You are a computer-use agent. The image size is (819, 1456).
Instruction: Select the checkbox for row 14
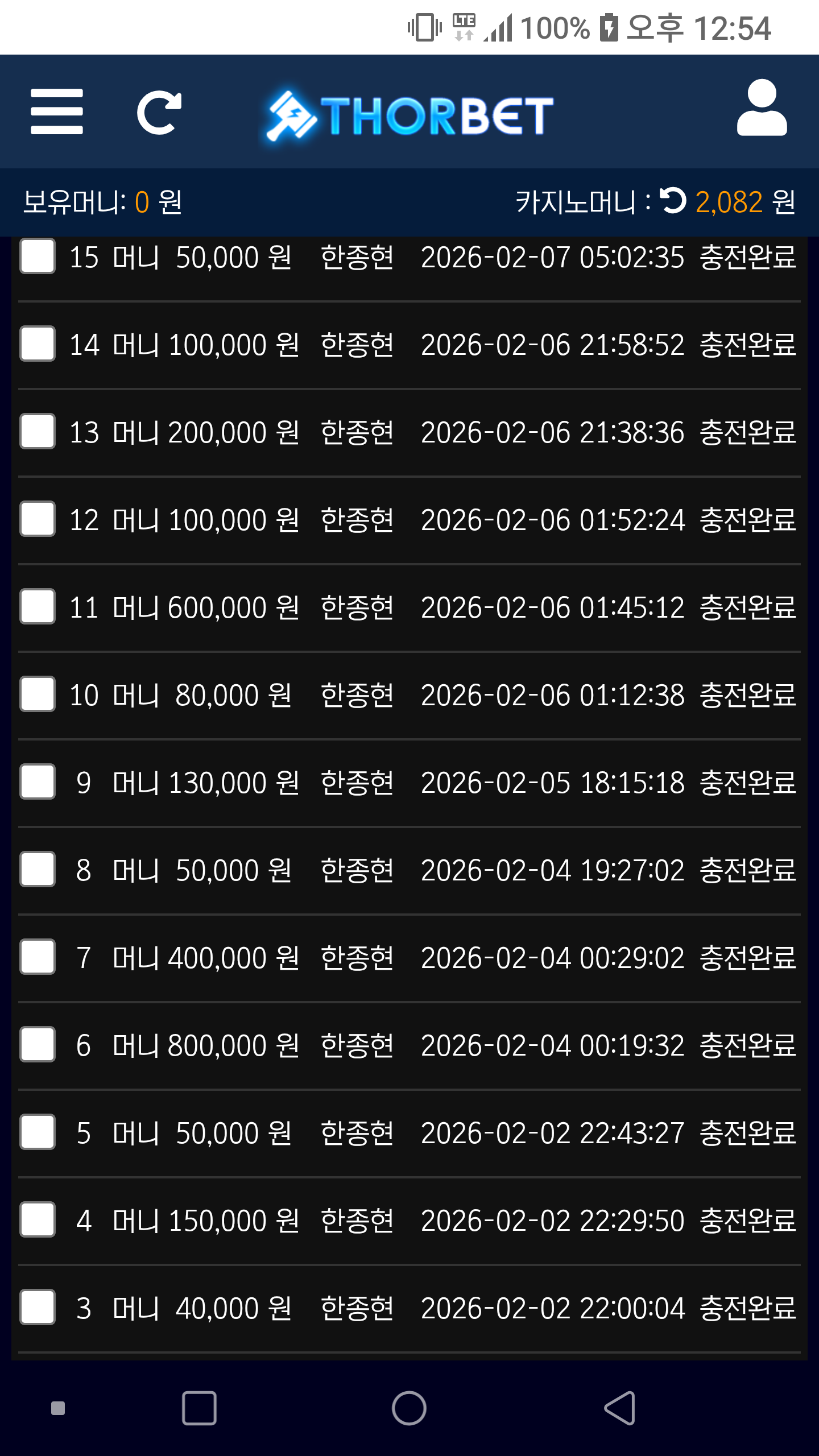pyautogui.click(x=38, y=344)
